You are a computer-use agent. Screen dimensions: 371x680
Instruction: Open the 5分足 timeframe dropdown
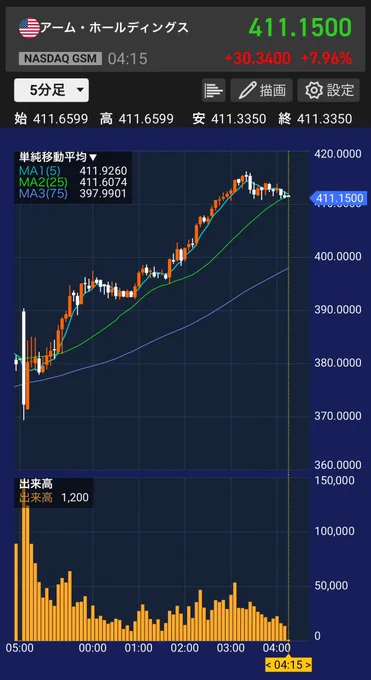point(51,90)
